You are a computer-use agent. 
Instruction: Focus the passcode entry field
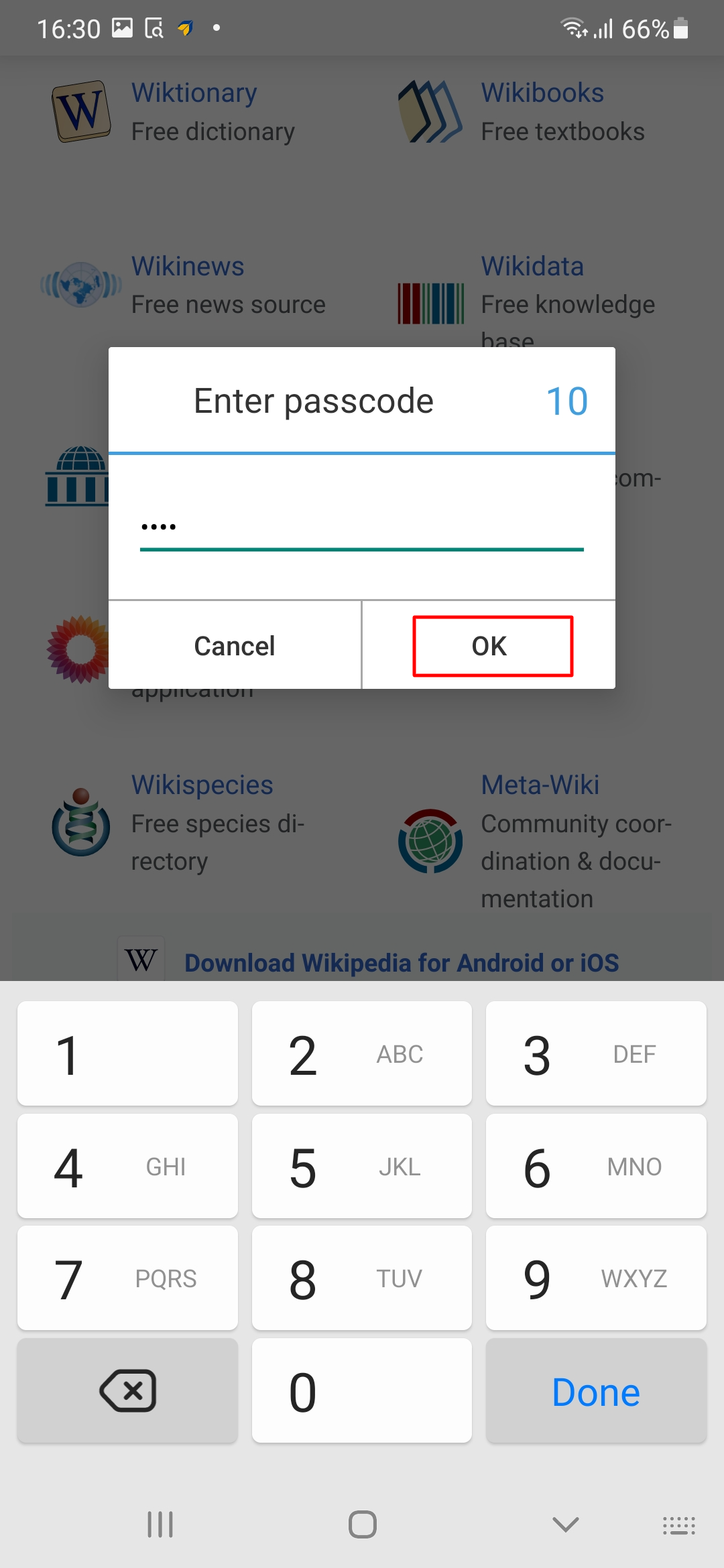(x=362, y=527)
